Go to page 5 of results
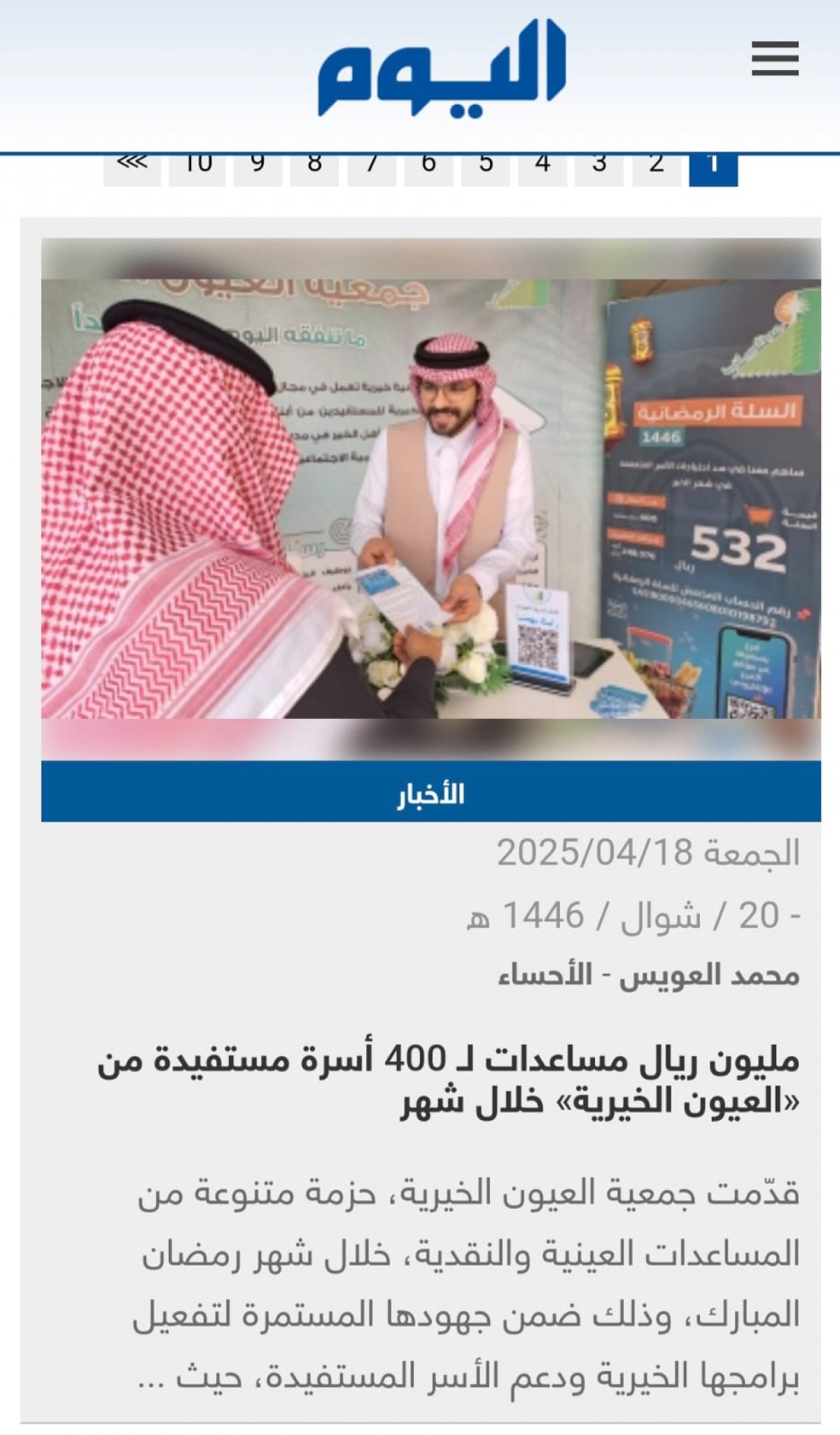The width and height of the screenshot is (840, 1435). pos(485,169)
